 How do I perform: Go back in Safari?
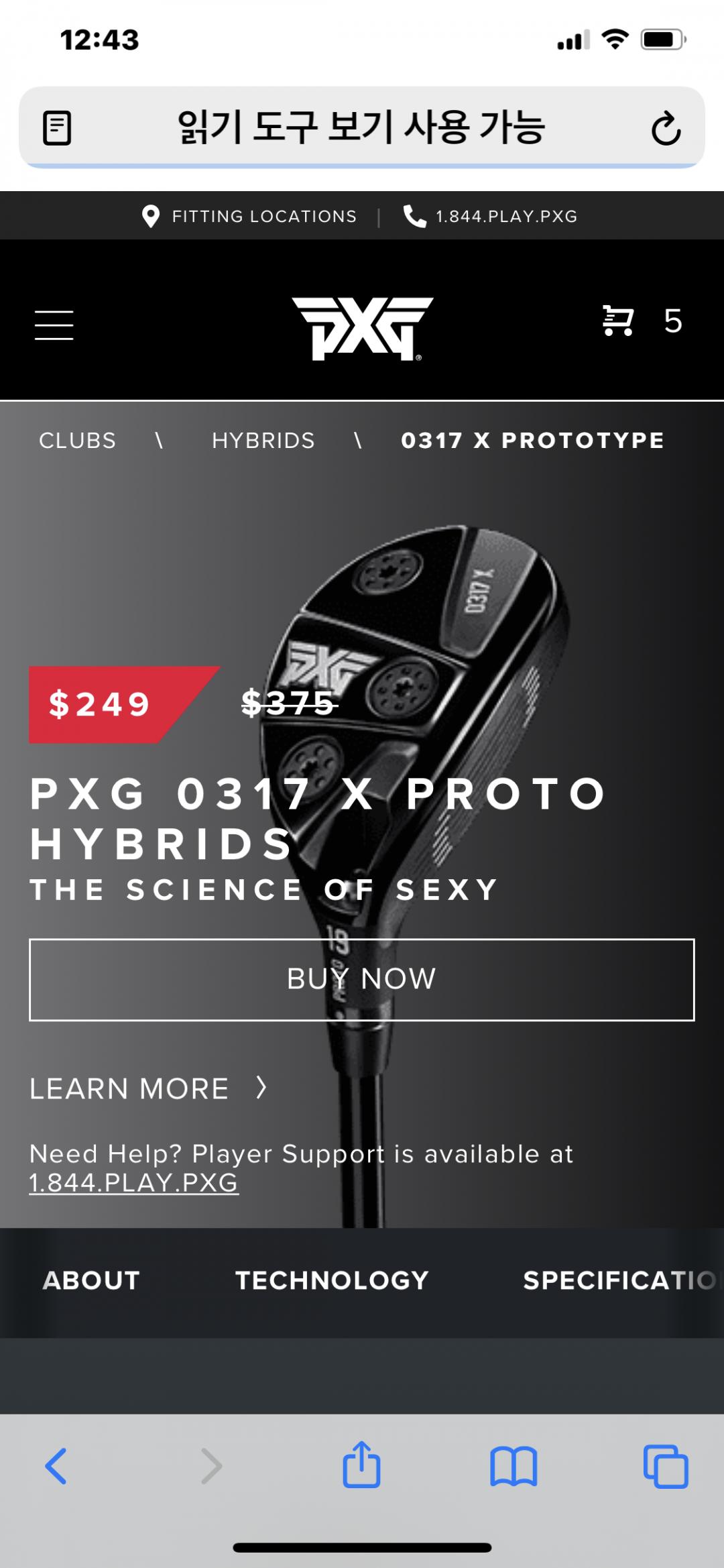tap(56, 1466)
